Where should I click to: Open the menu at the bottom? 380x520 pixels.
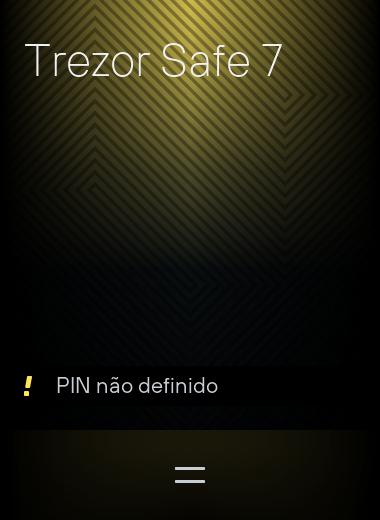point(190,475)
